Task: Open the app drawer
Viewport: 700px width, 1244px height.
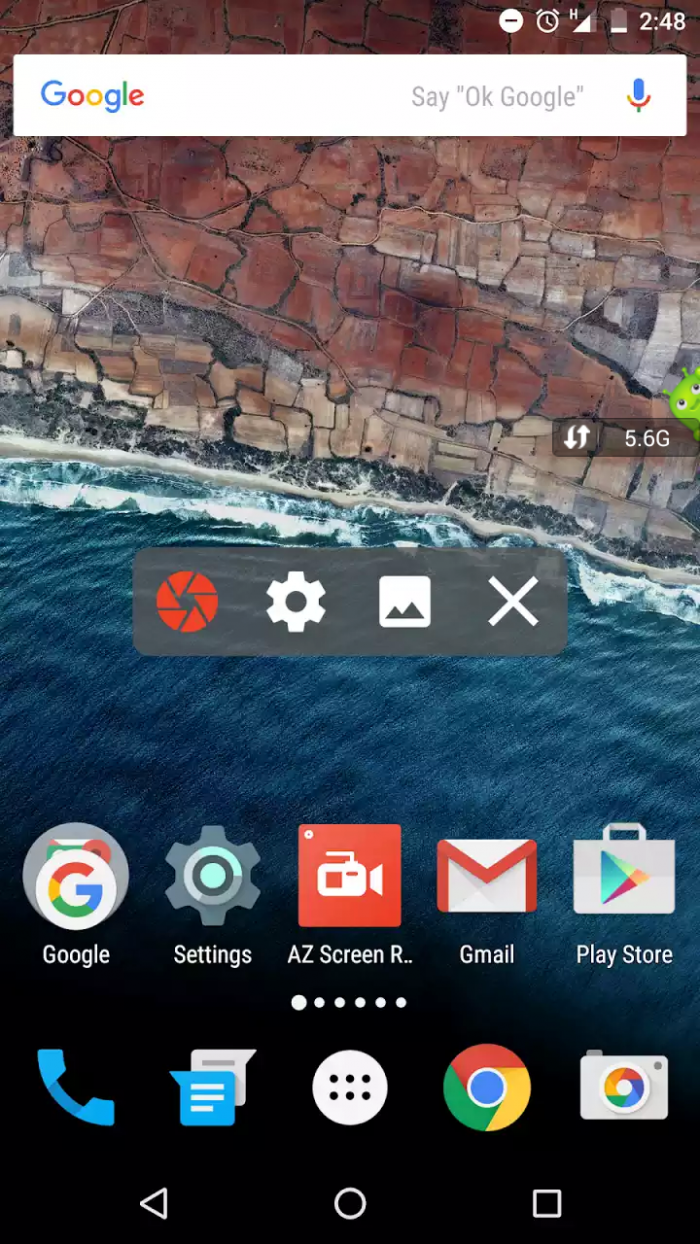Action: click(350, 1087)
